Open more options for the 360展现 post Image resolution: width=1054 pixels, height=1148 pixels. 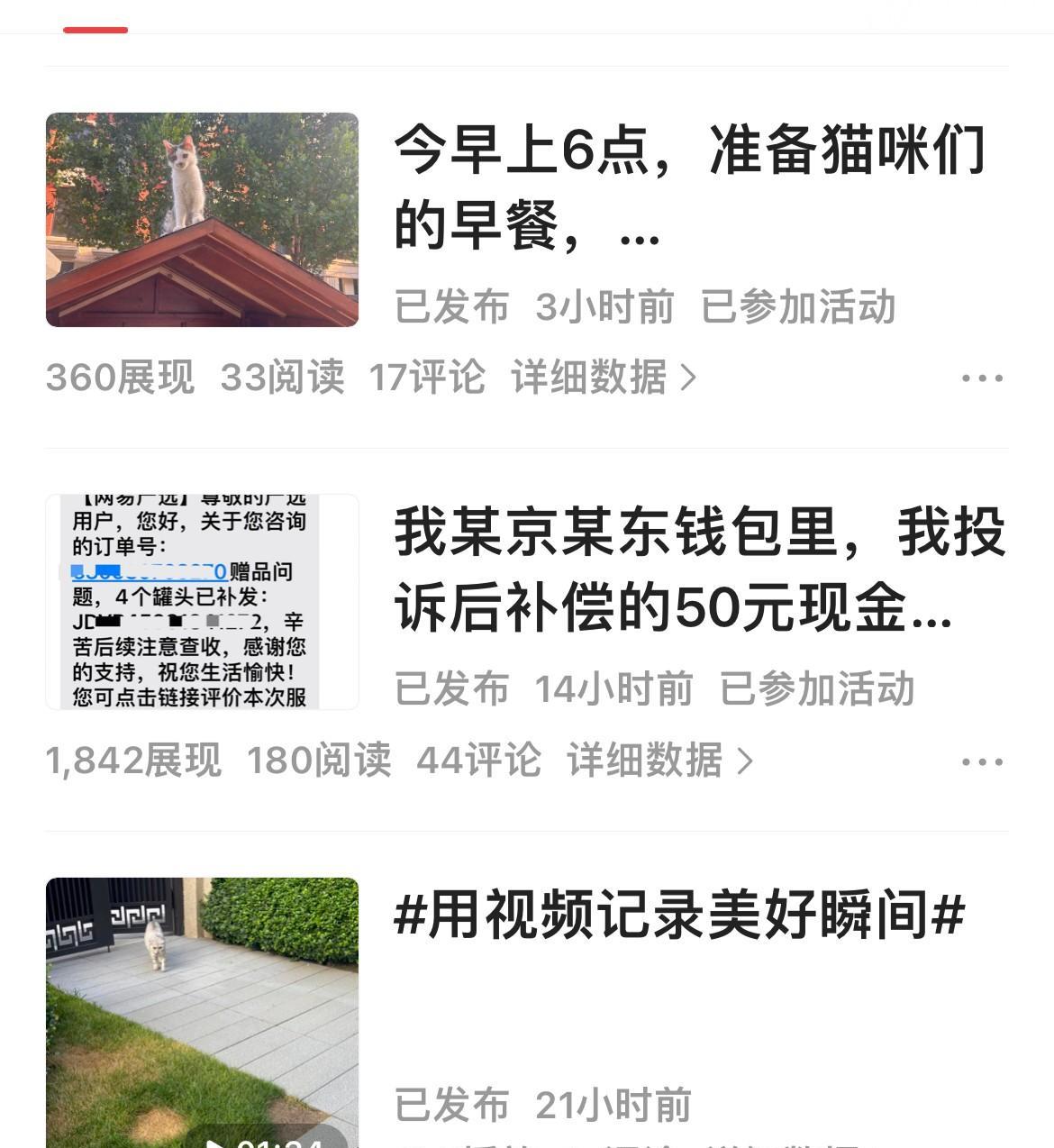coord(982,378)
